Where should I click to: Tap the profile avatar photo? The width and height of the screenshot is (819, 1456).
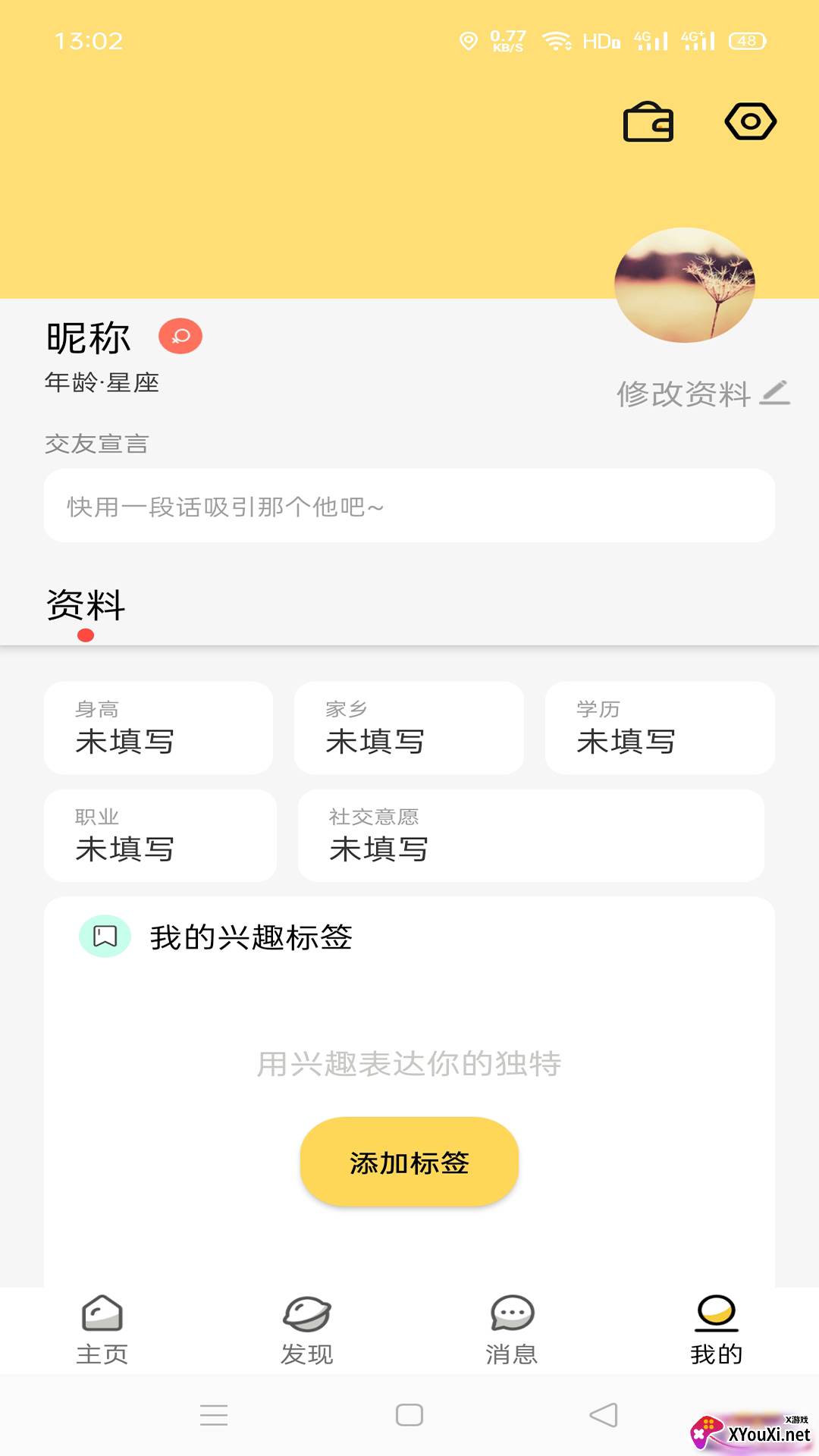684,285
